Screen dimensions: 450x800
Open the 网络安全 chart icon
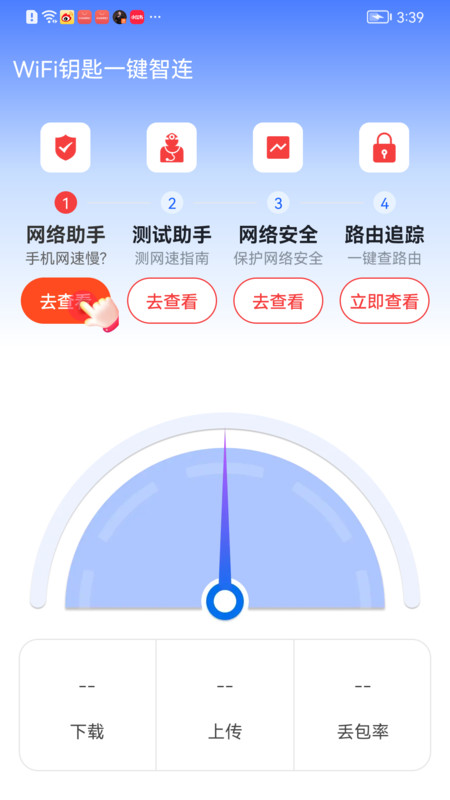click(x=278, y=147)
